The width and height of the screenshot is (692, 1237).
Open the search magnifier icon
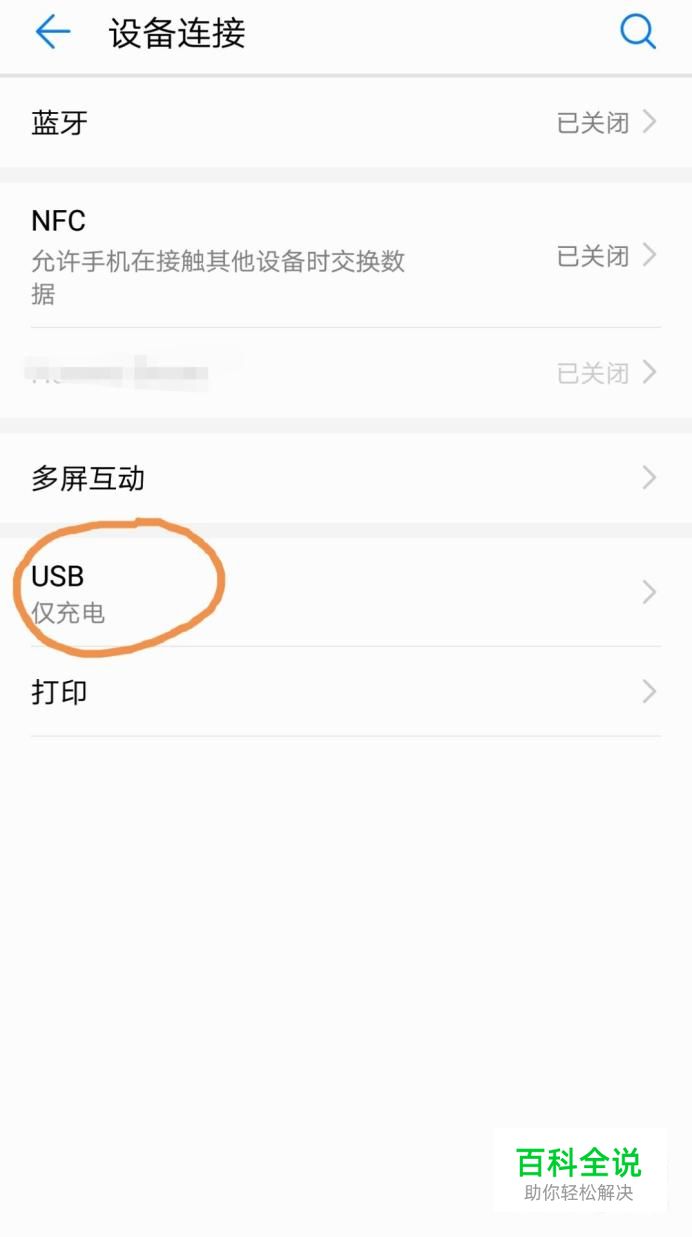[637, 33]
